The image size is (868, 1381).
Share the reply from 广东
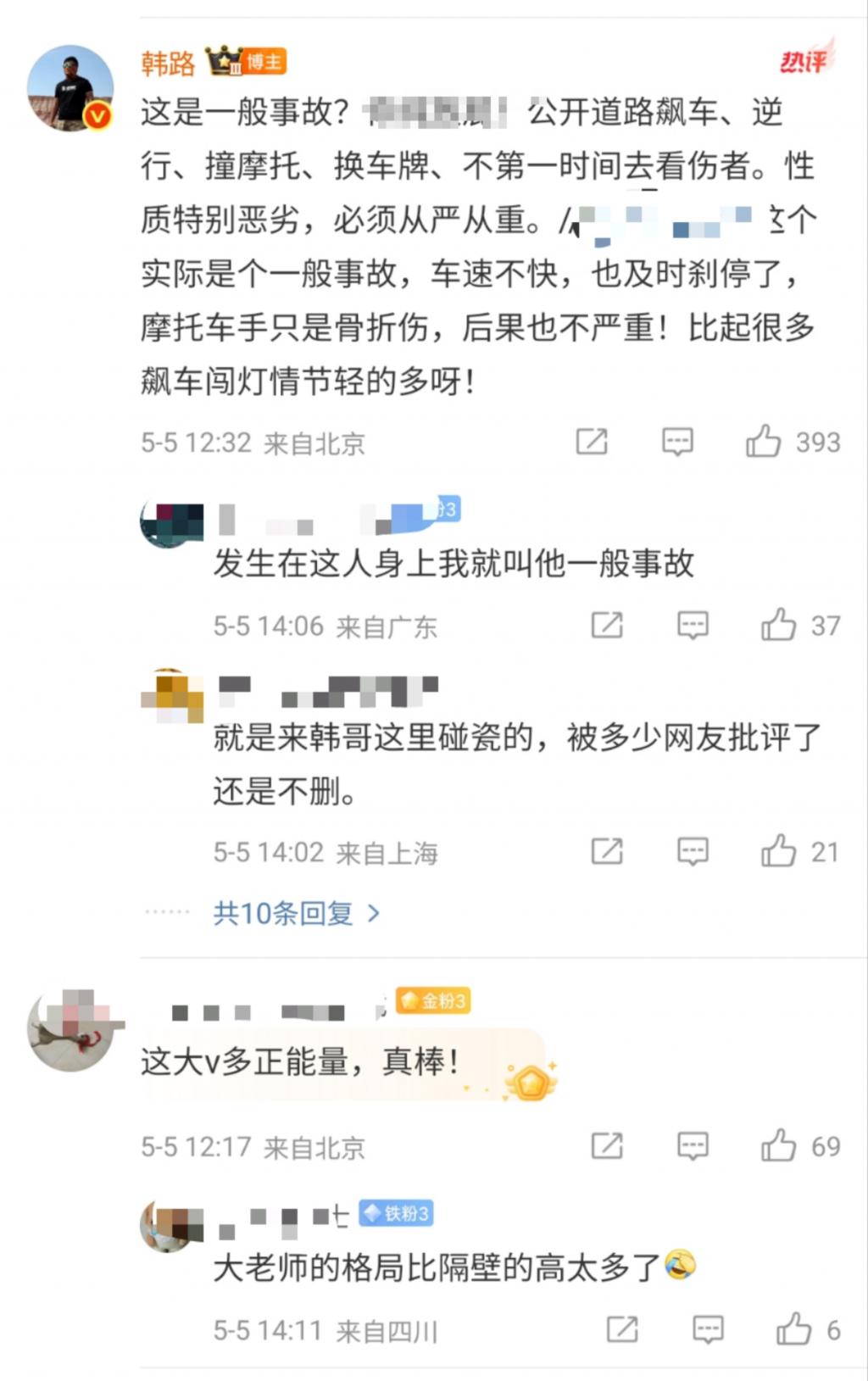[607, 626]
